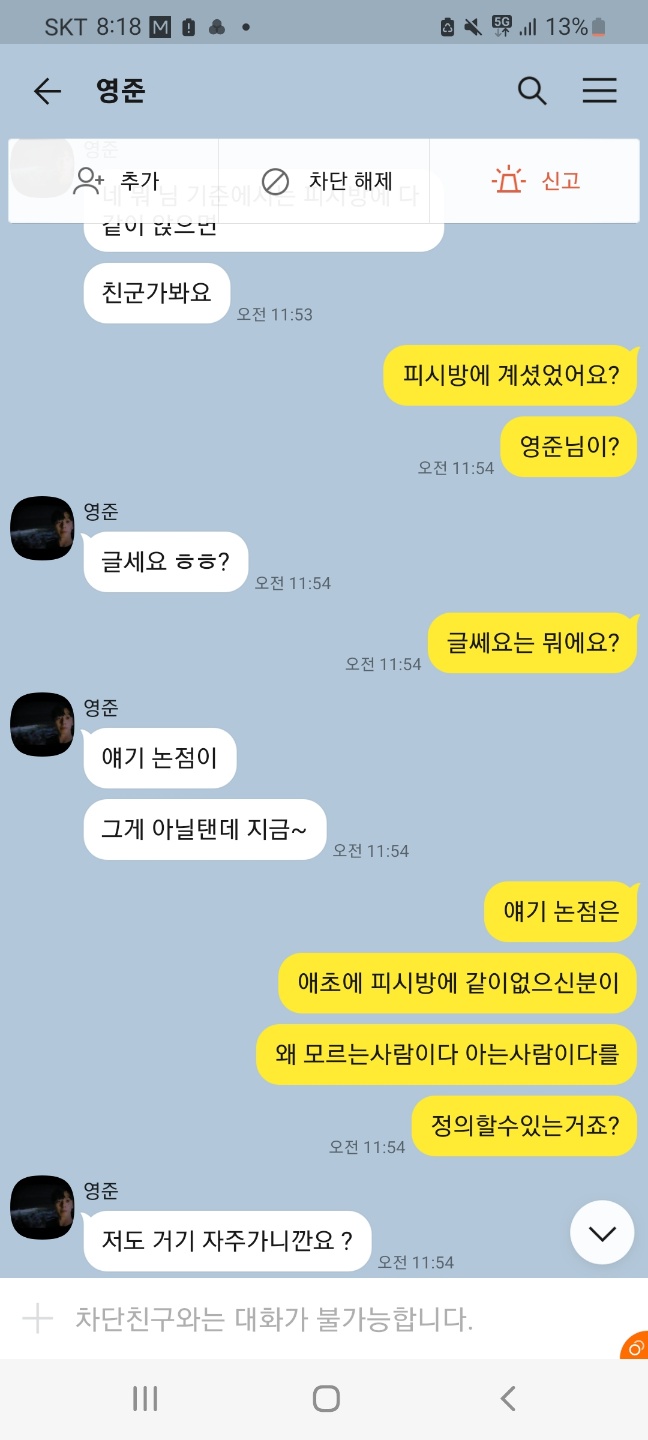Open recent apps from navigation bar
This screenshot has height=1440, width=648.
click(x=145, y=1398)
